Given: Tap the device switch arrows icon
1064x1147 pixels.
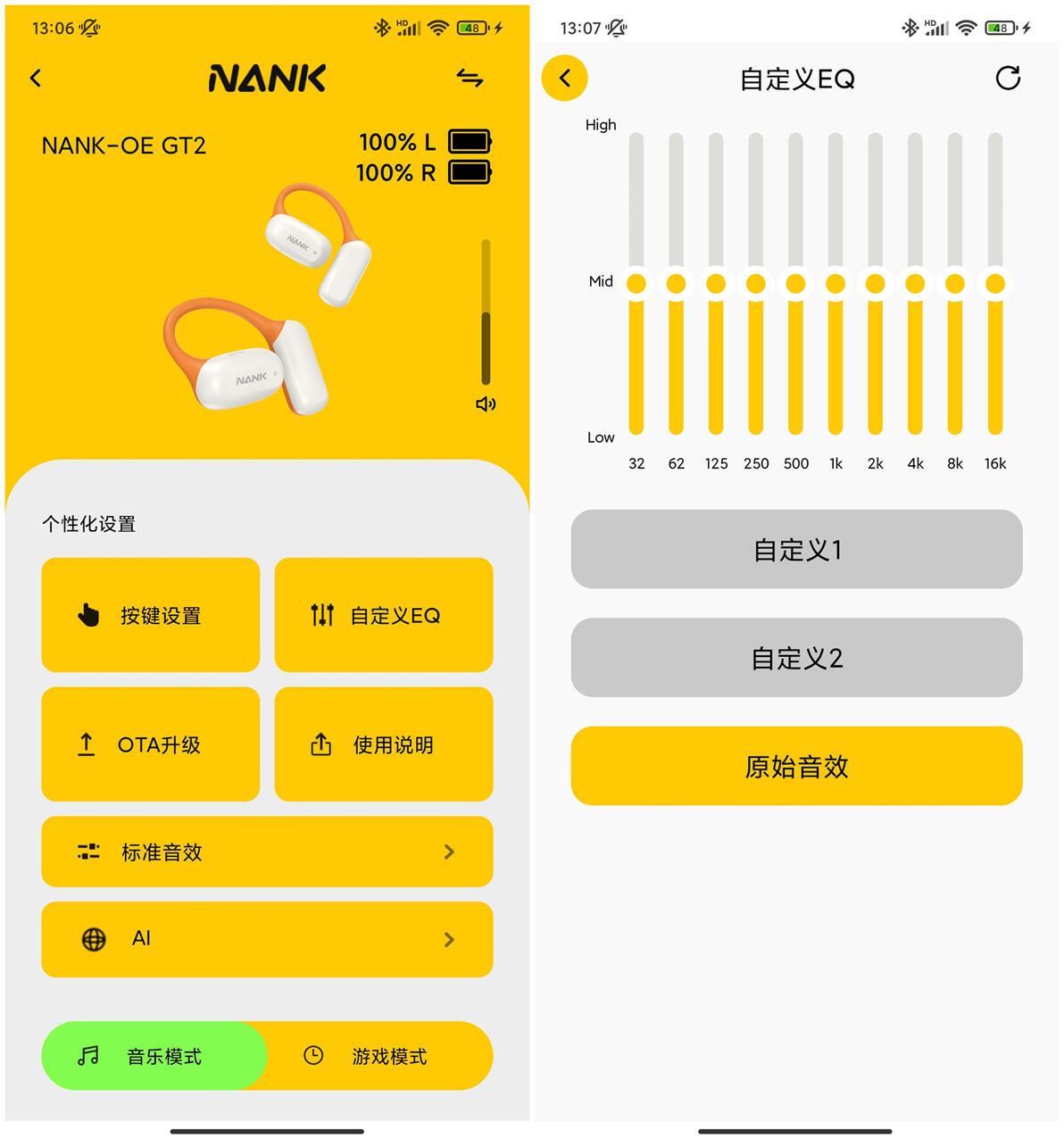Looking at the screenshot, I should coord(470,79).
